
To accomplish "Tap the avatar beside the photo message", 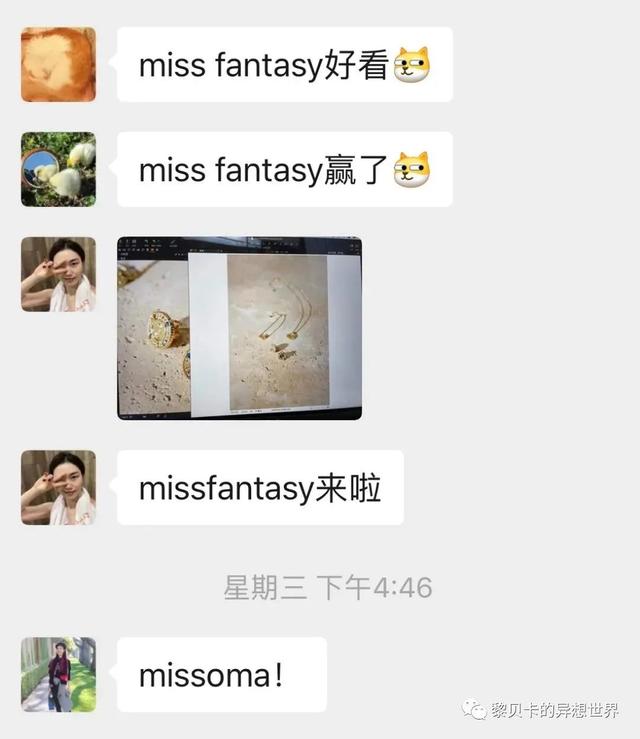I will pyautogui.click(x=59, y=274).
